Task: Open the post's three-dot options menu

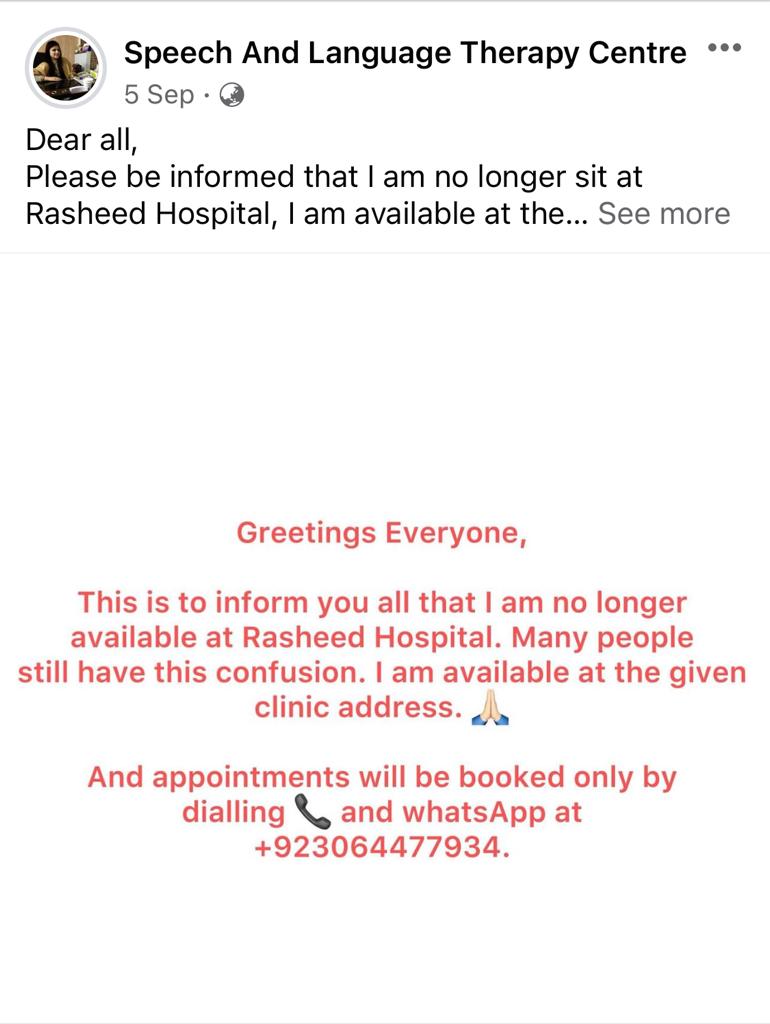Action: click(x=725, y=48)
